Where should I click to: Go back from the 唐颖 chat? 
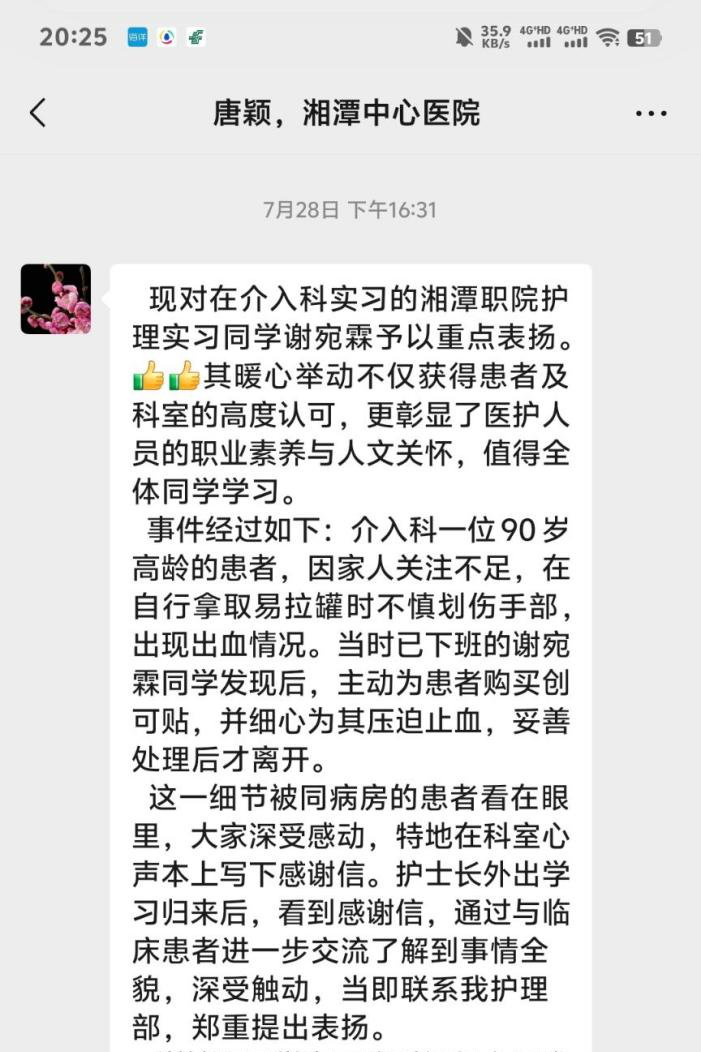(38, 113)
